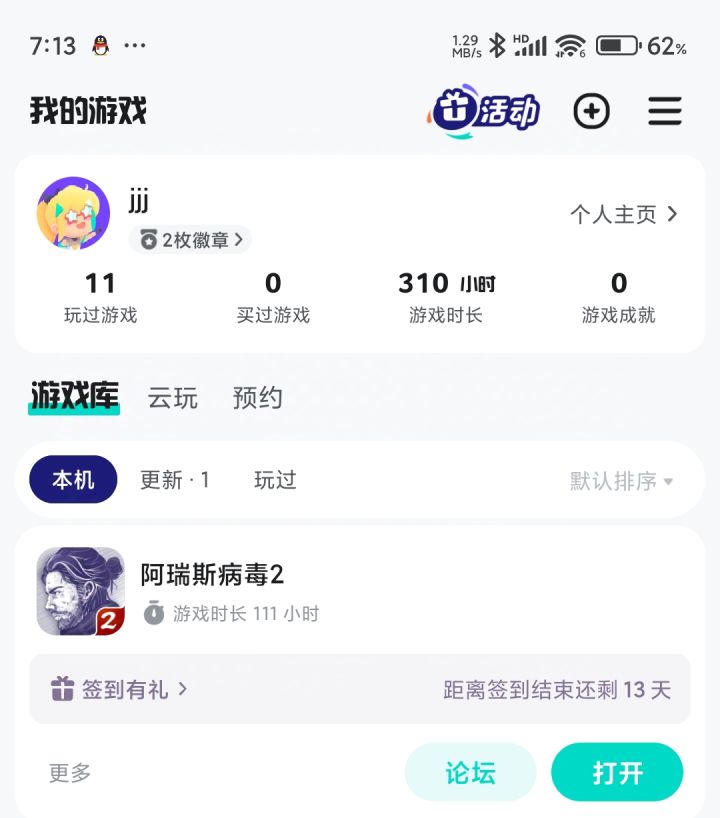Tap the plus icon to add a game
Viewport: 720px width, 818px height.
tap(592, 112)
